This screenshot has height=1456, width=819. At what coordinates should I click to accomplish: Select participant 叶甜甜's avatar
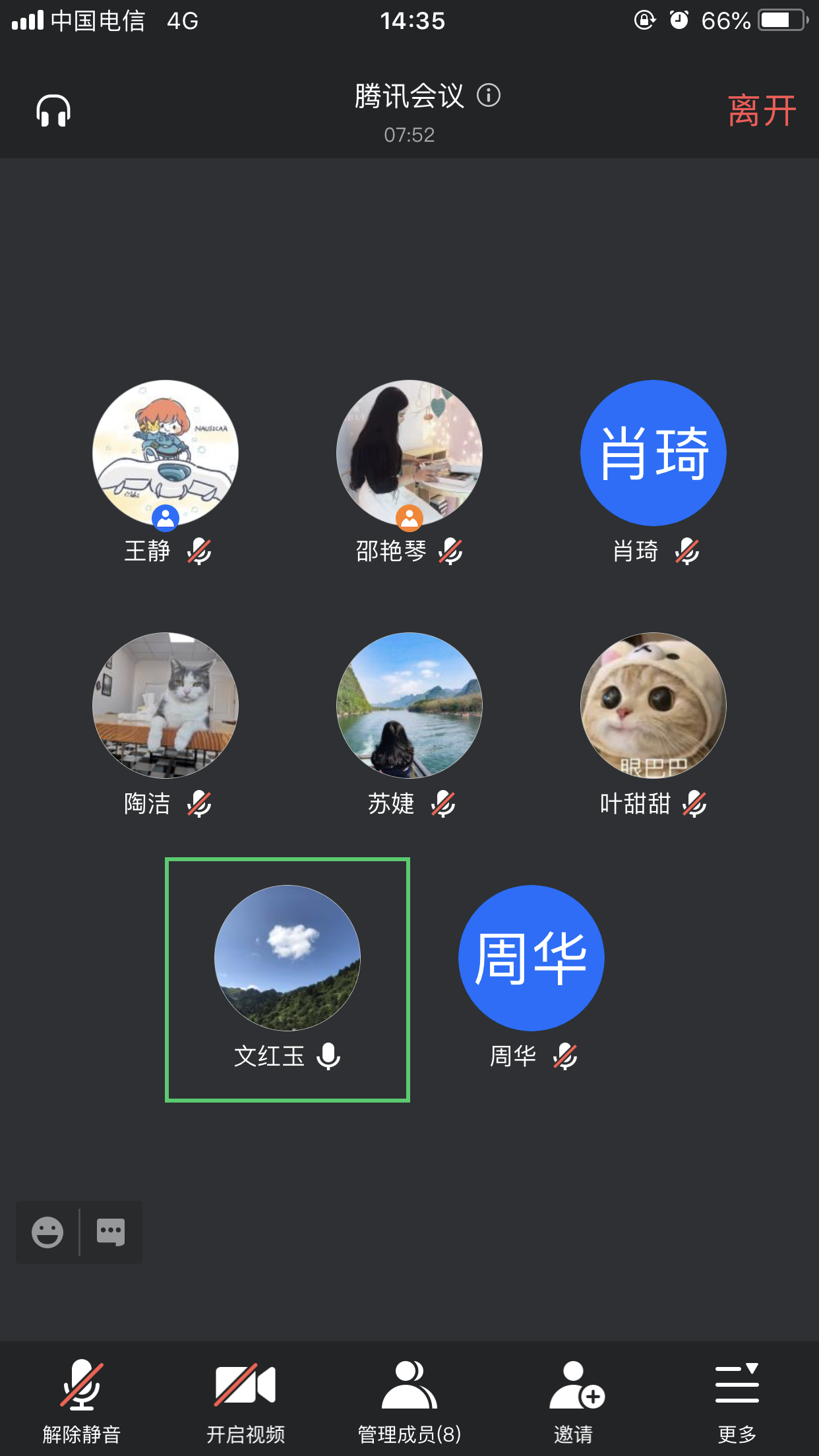653,706
